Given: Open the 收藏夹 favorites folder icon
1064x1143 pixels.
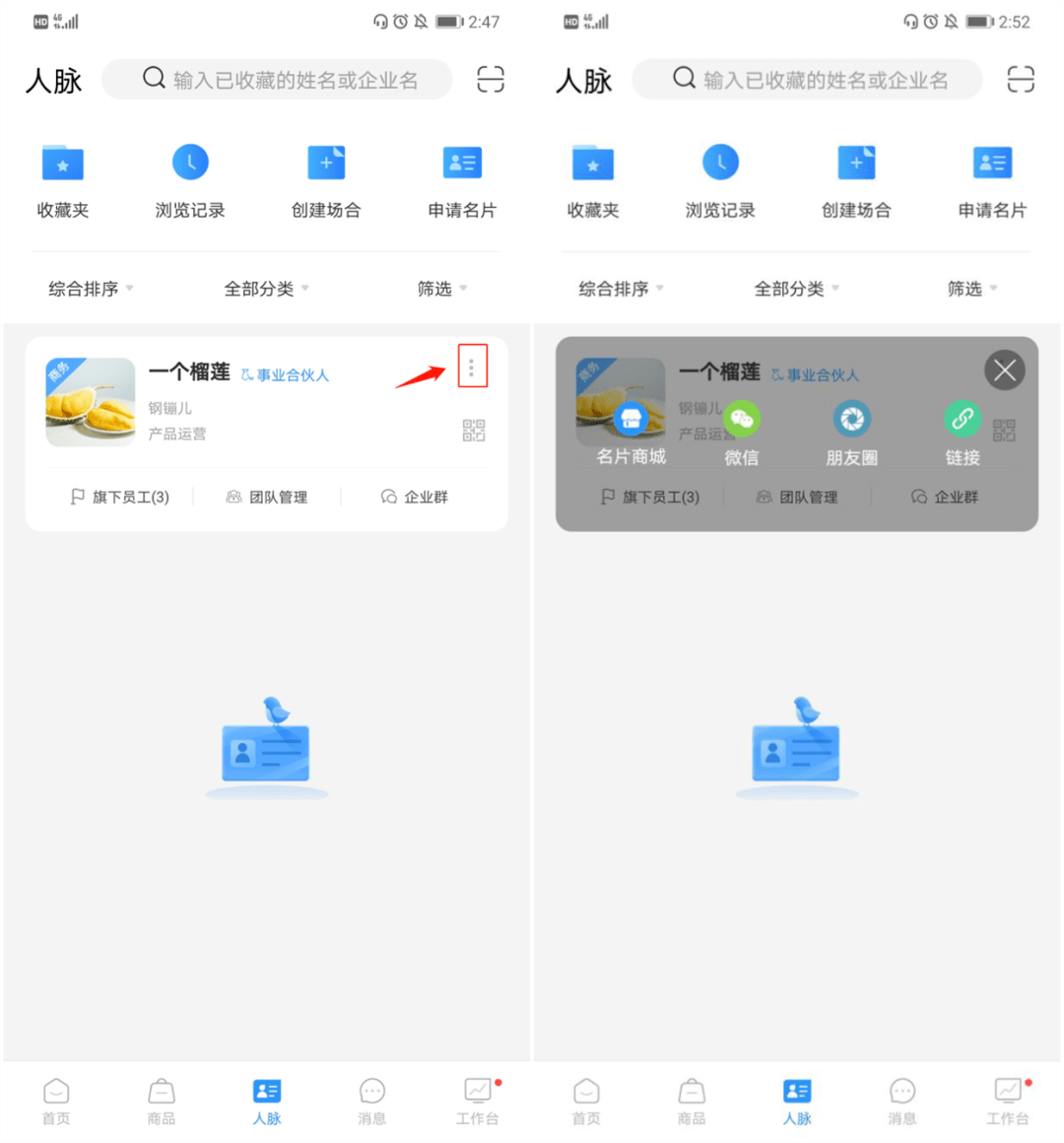Looking at the screenshot, I should 62,163.
